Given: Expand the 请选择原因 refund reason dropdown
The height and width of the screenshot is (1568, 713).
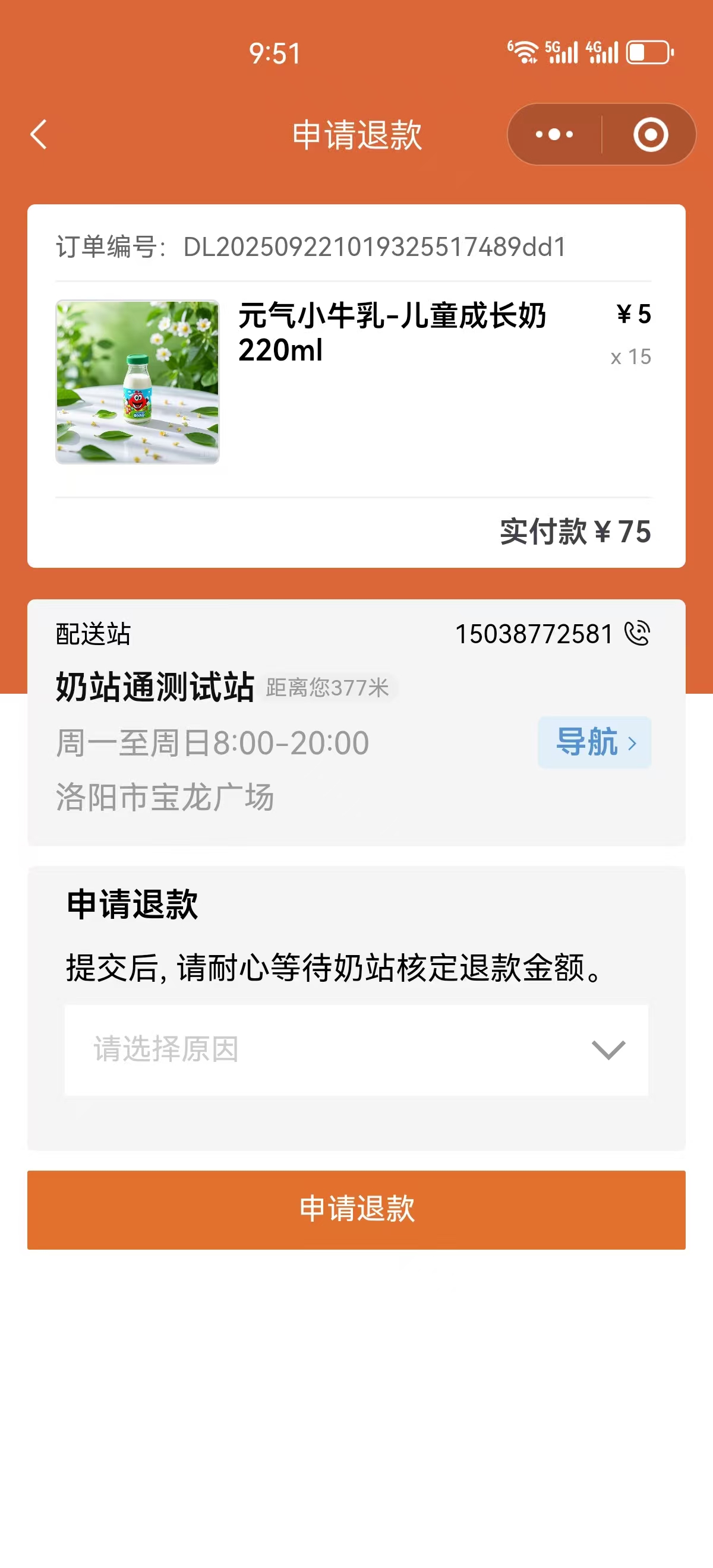Looking at the screenshot, I should tap(356, 1050).
